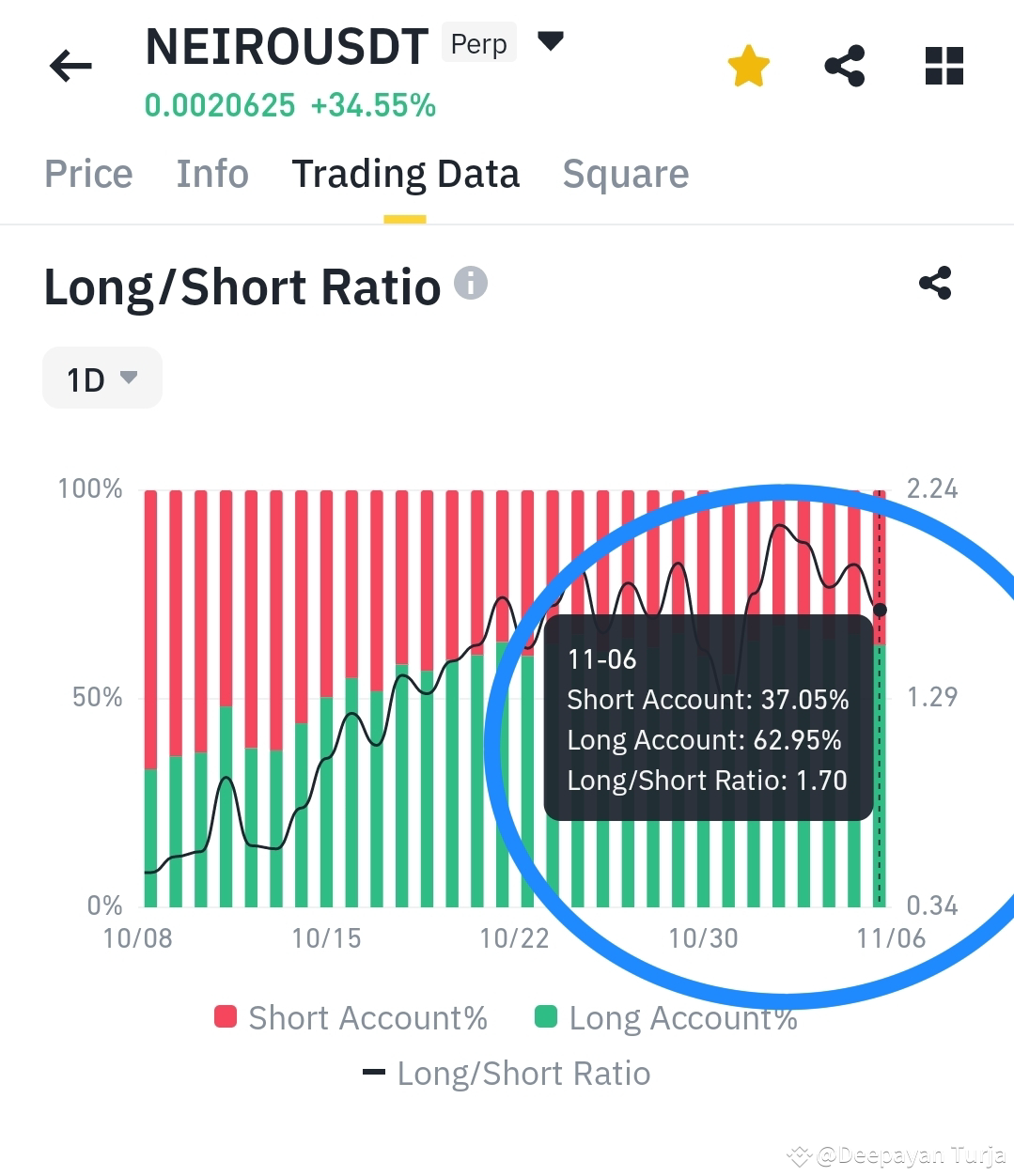Open the 1D timeframe dropdown

[101, 378]
